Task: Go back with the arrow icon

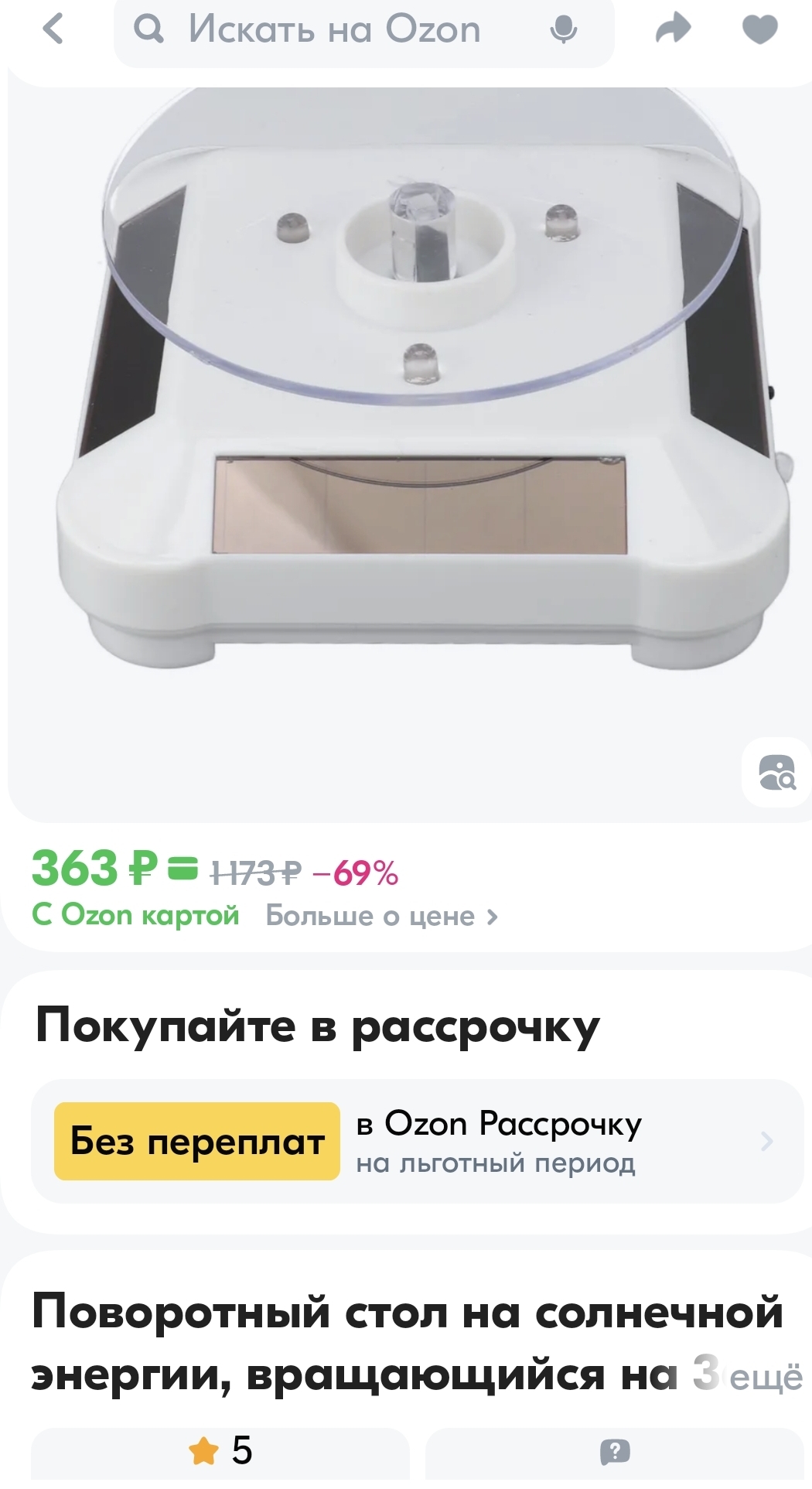Action: [53, 29]
